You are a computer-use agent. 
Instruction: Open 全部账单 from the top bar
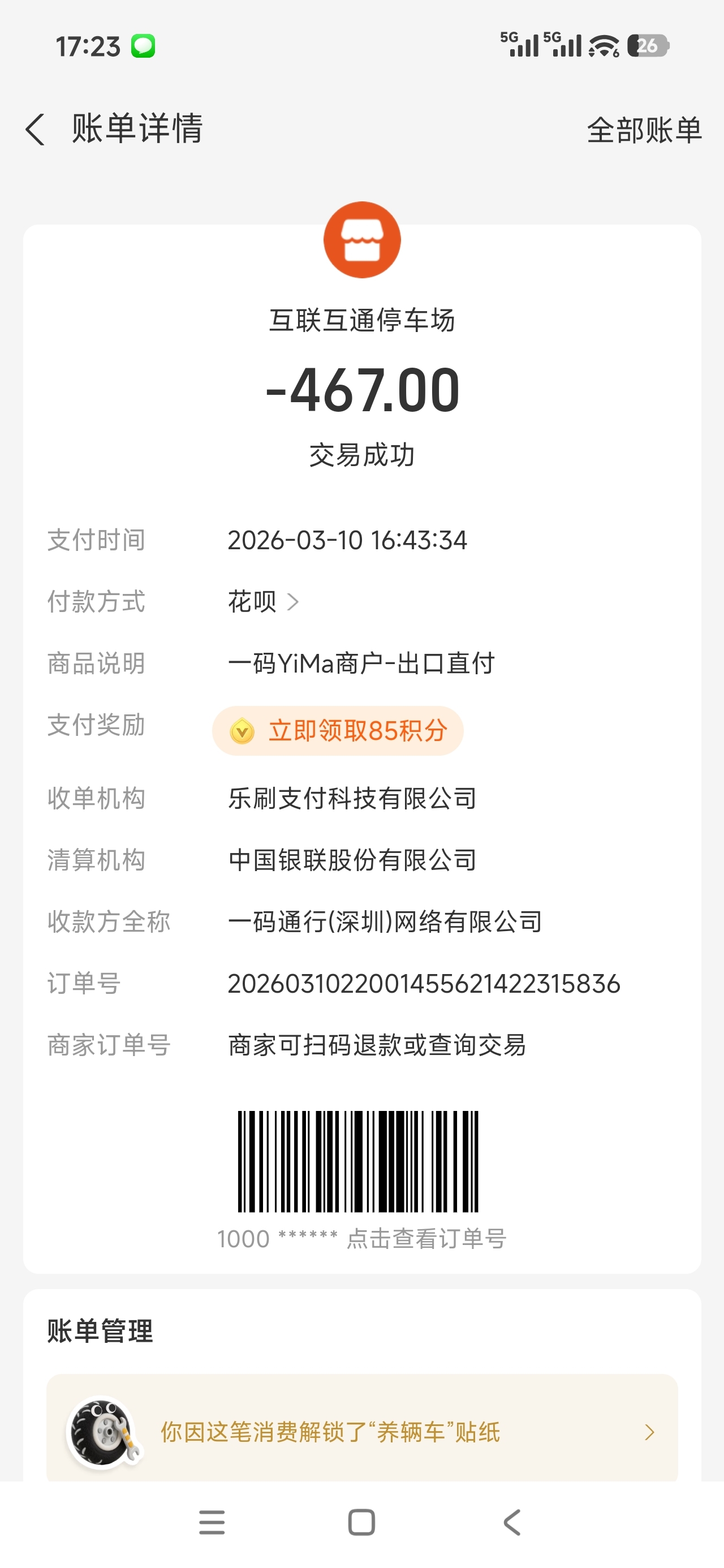644,130
